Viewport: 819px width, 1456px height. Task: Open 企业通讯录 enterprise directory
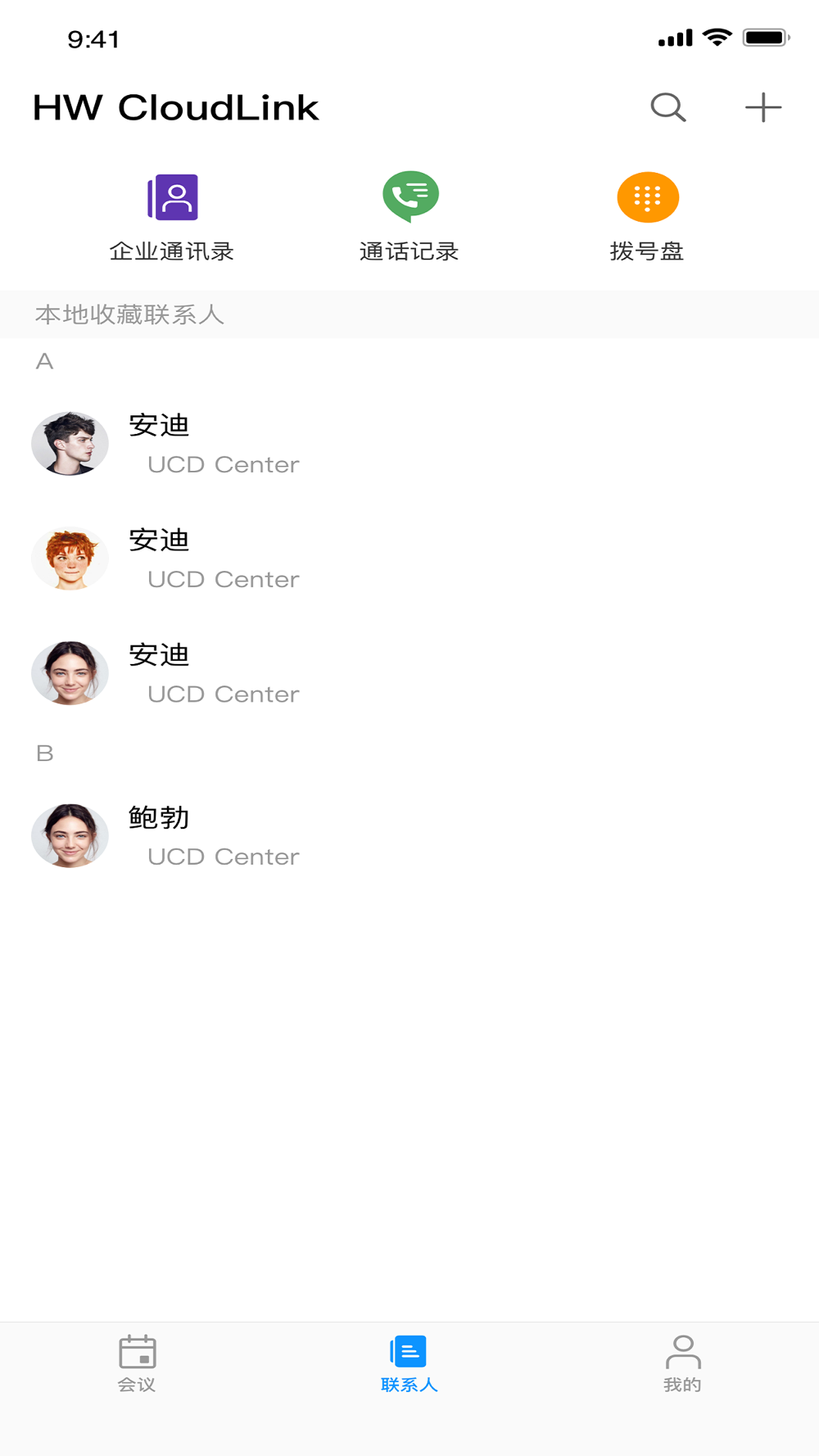click(x=172, y=216)
